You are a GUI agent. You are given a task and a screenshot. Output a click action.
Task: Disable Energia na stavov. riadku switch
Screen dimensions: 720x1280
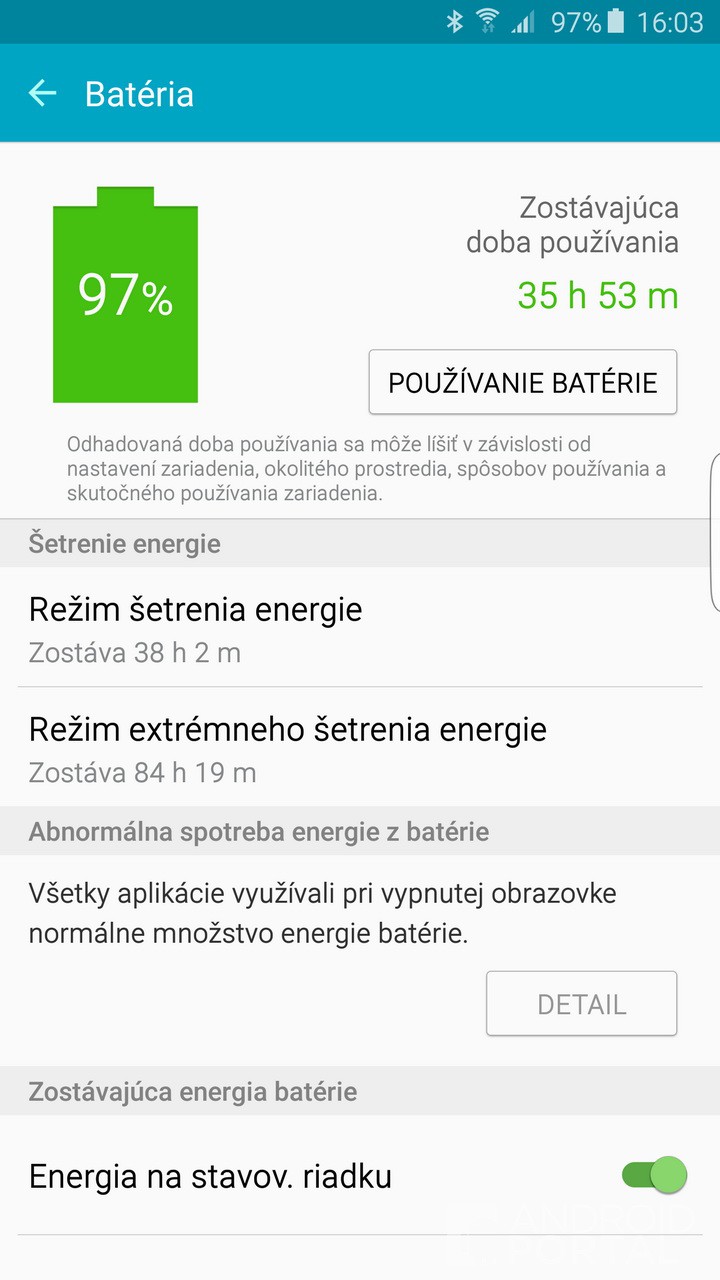[654, 1176]
